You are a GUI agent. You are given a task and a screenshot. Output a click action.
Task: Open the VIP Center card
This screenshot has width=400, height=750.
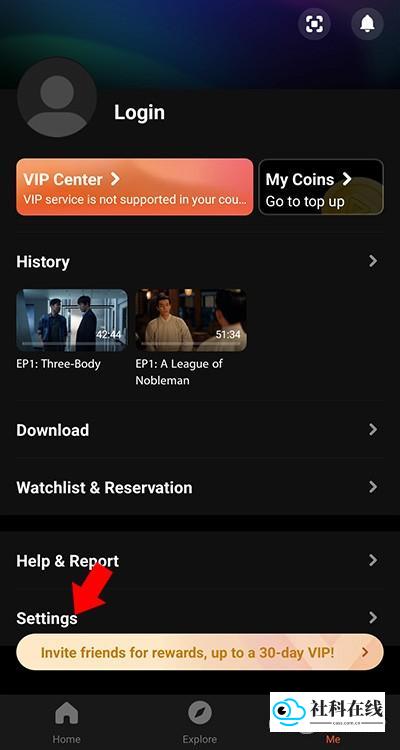coord(134,187)
